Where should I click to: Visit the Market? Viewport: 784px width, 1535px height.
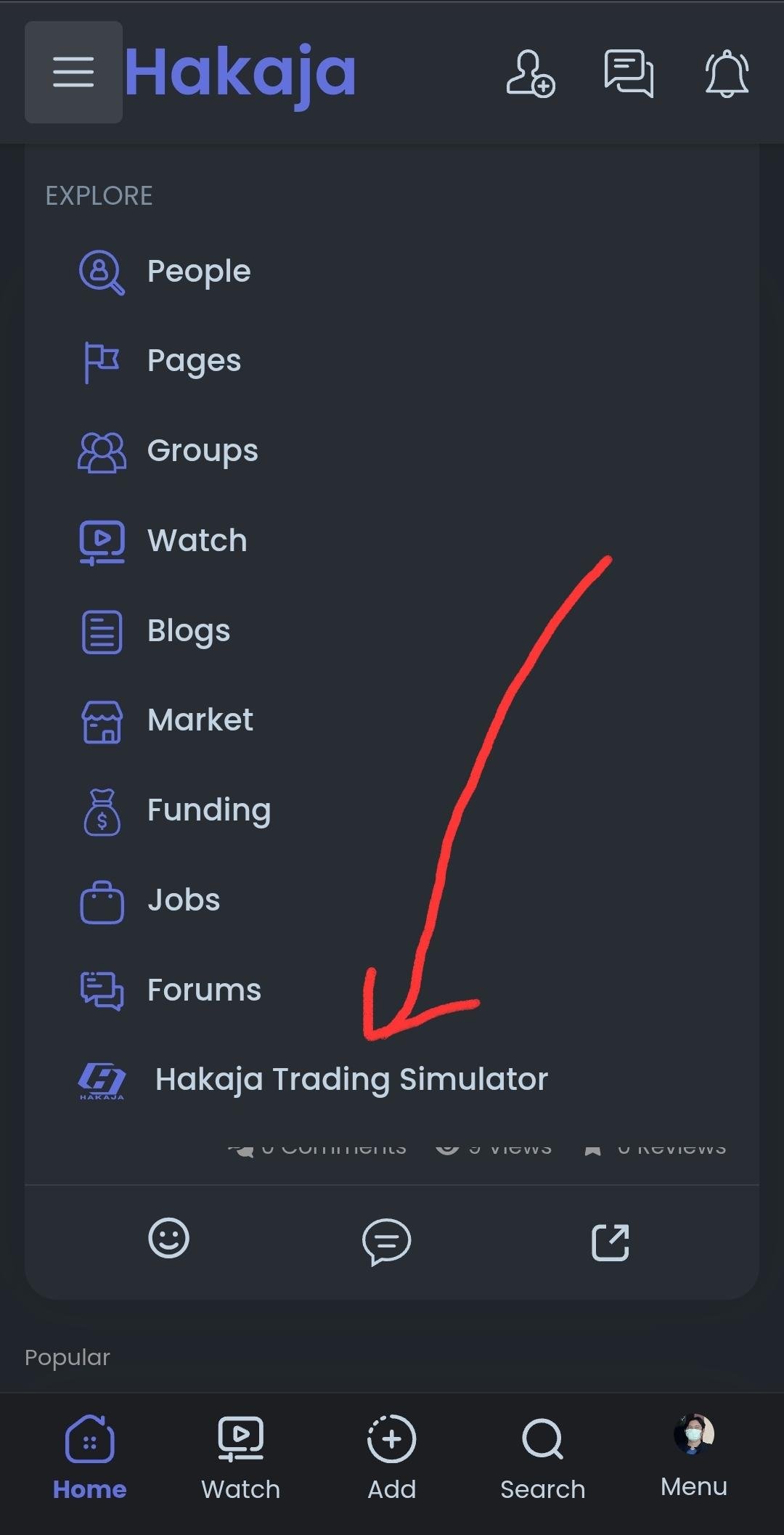(x=200, y=720)
